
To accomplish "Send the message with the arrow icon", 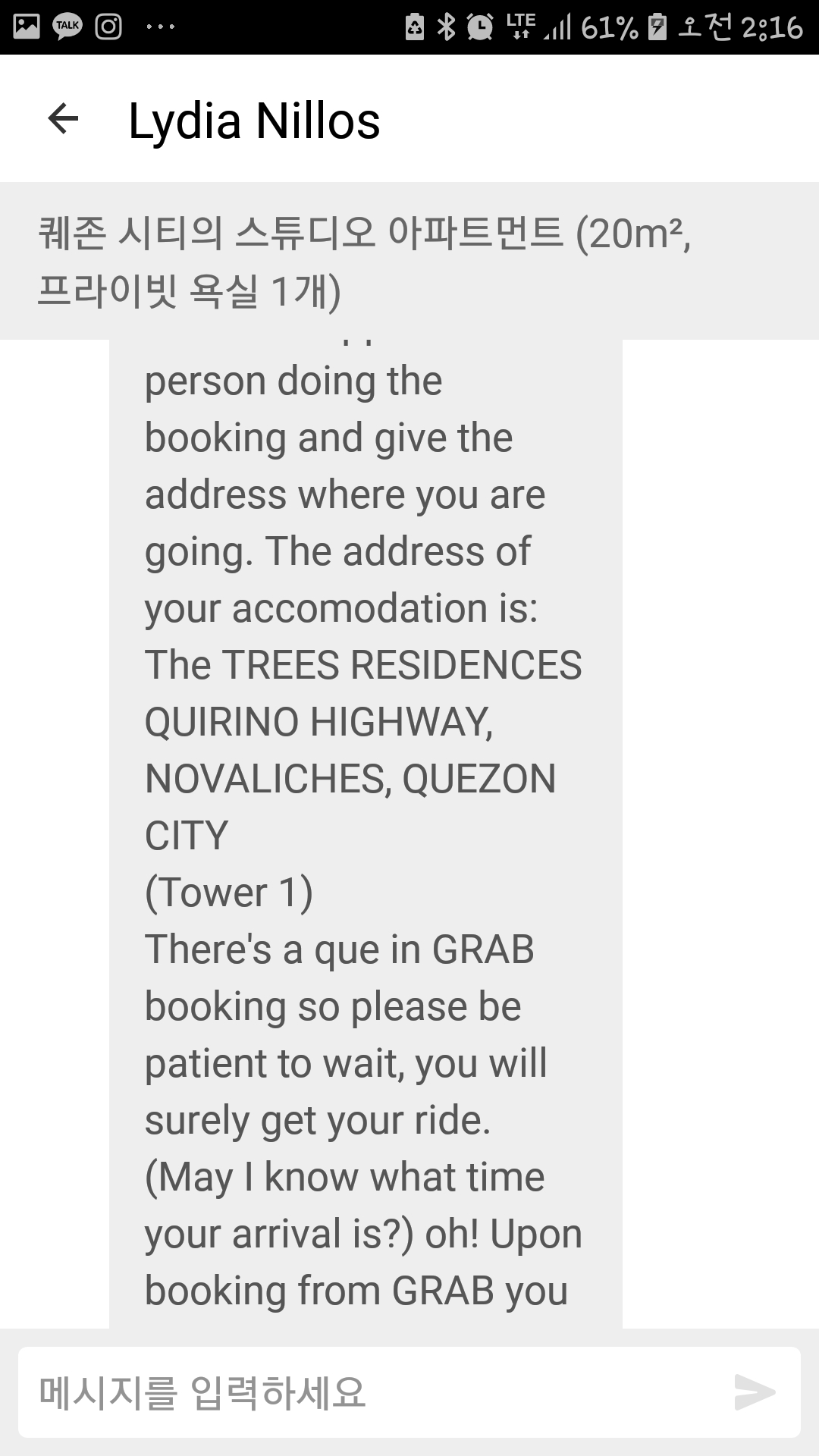I will [x=755, y=1392].
